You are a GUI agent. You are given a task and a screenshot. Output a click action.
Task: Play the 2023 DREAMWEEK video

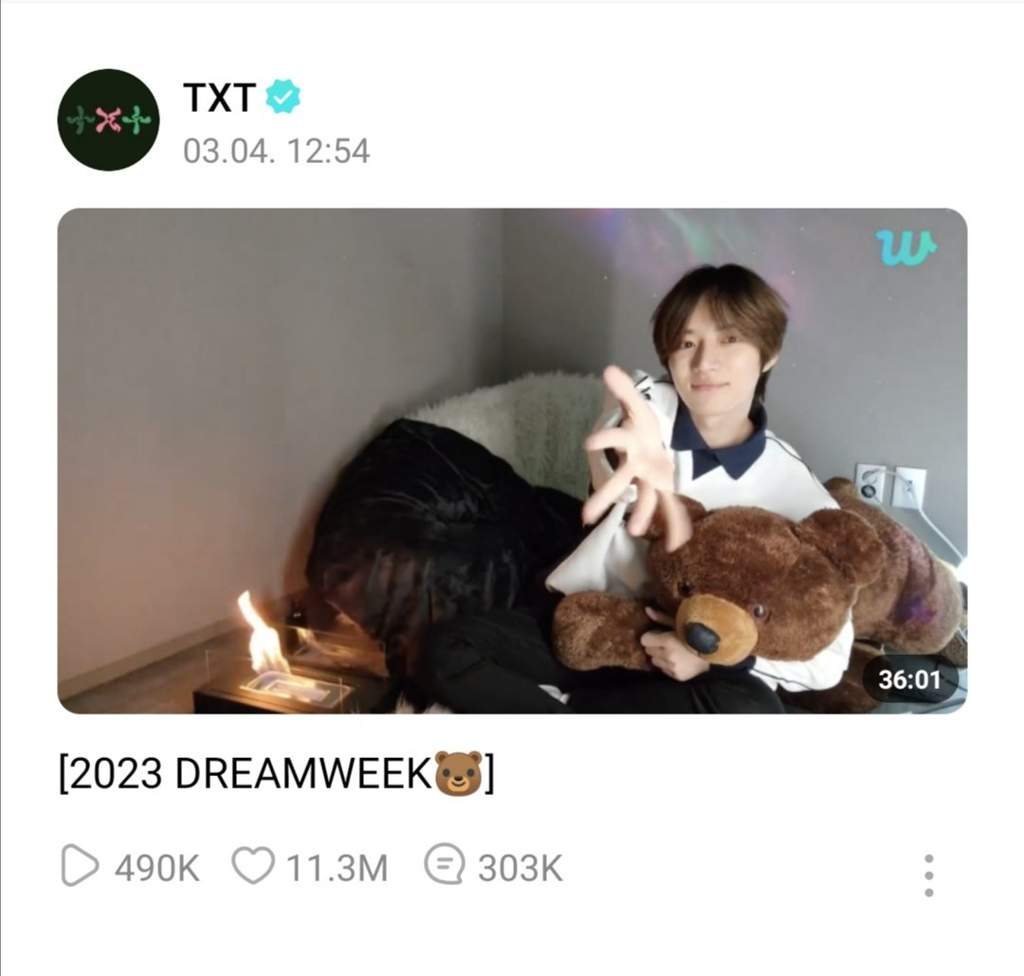512,460
